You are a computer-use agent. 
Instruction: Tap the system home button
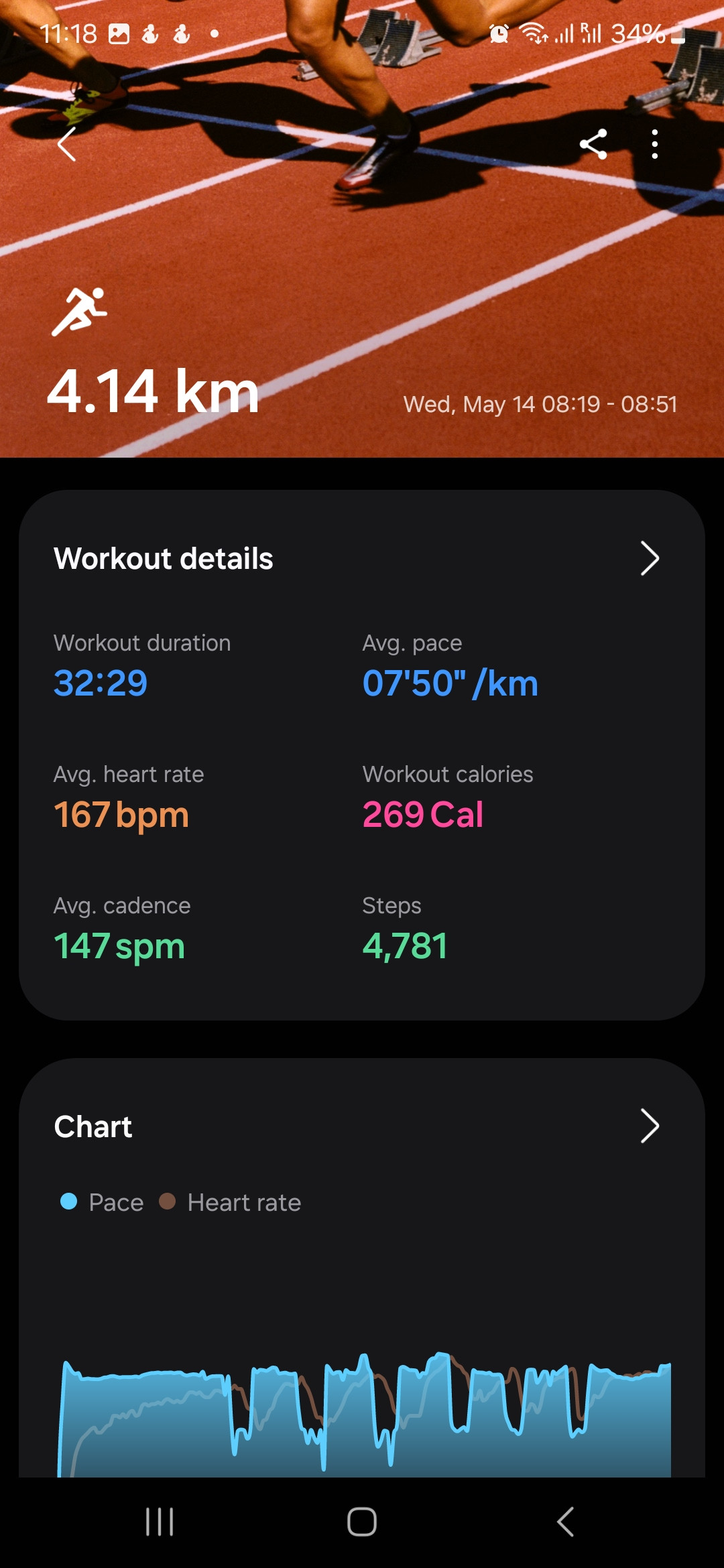coord(362,1521)
